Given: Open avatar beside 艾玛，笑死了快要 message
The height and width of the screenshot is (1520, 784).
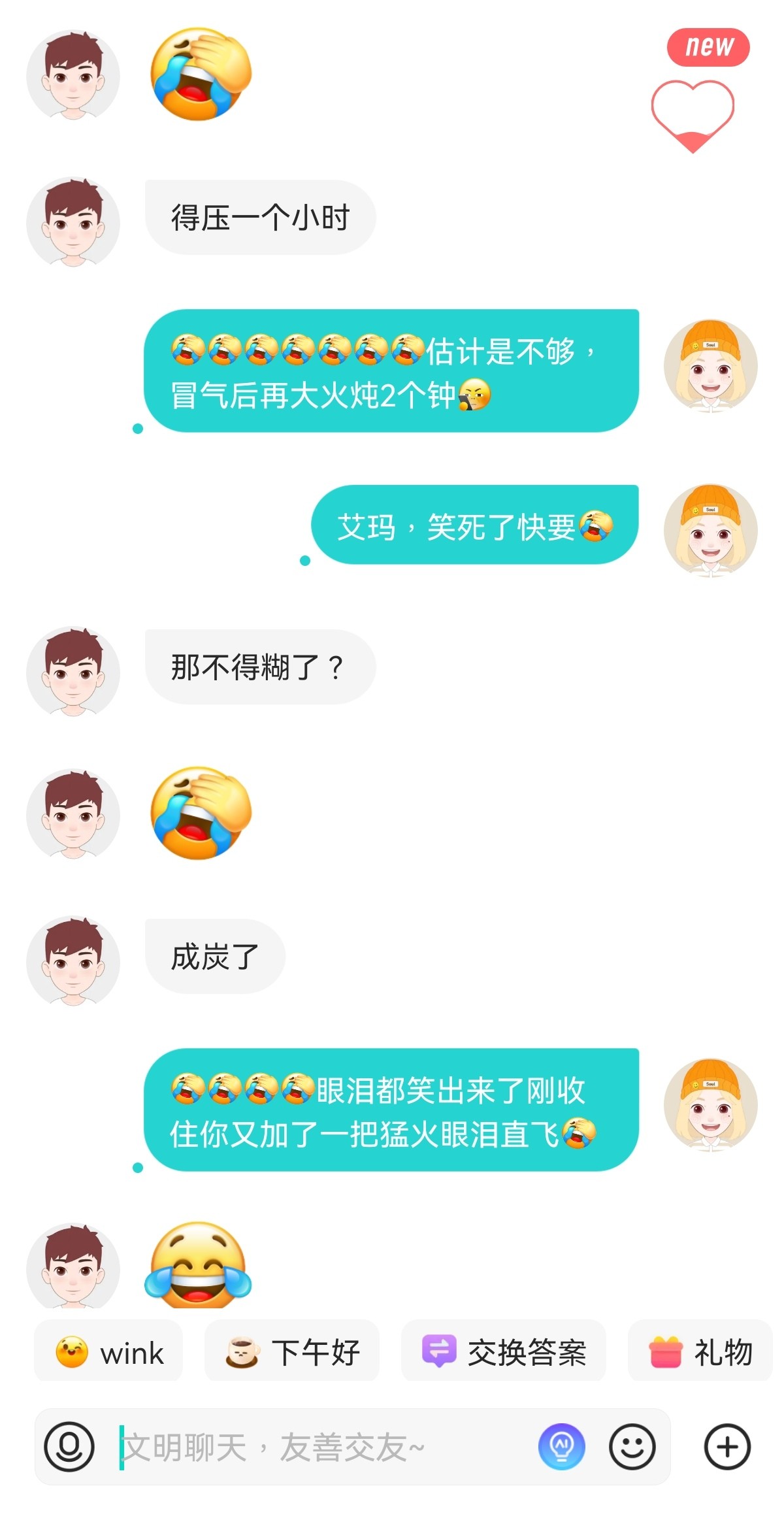Looking at the screenshot, I should tap(711, 531).
